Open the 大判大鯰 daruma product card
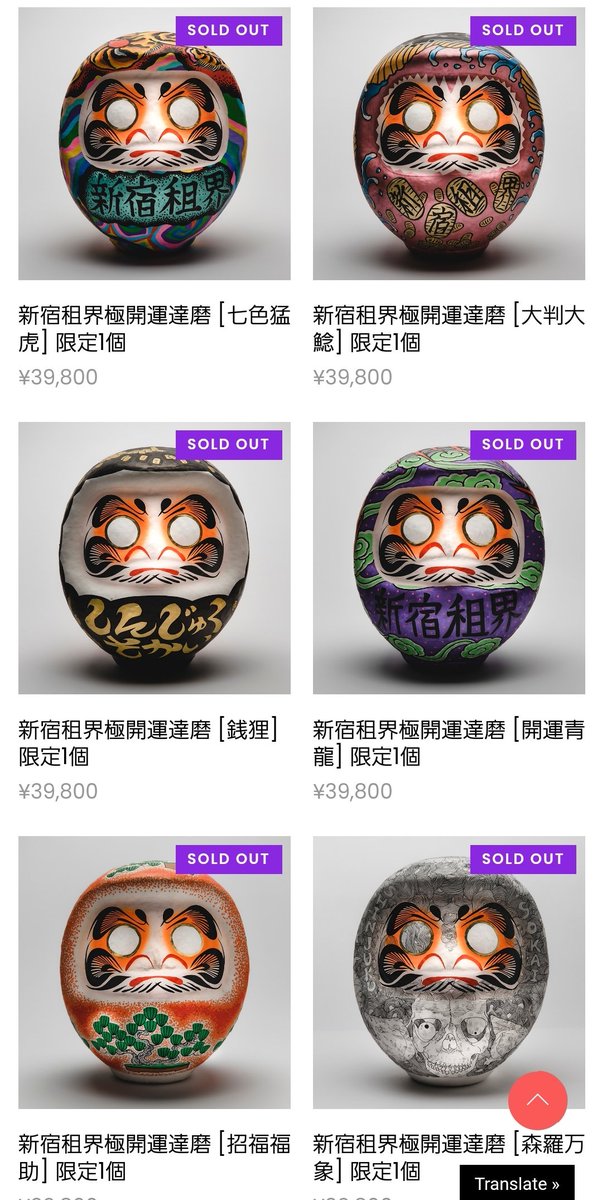 (x=448, y=145)
